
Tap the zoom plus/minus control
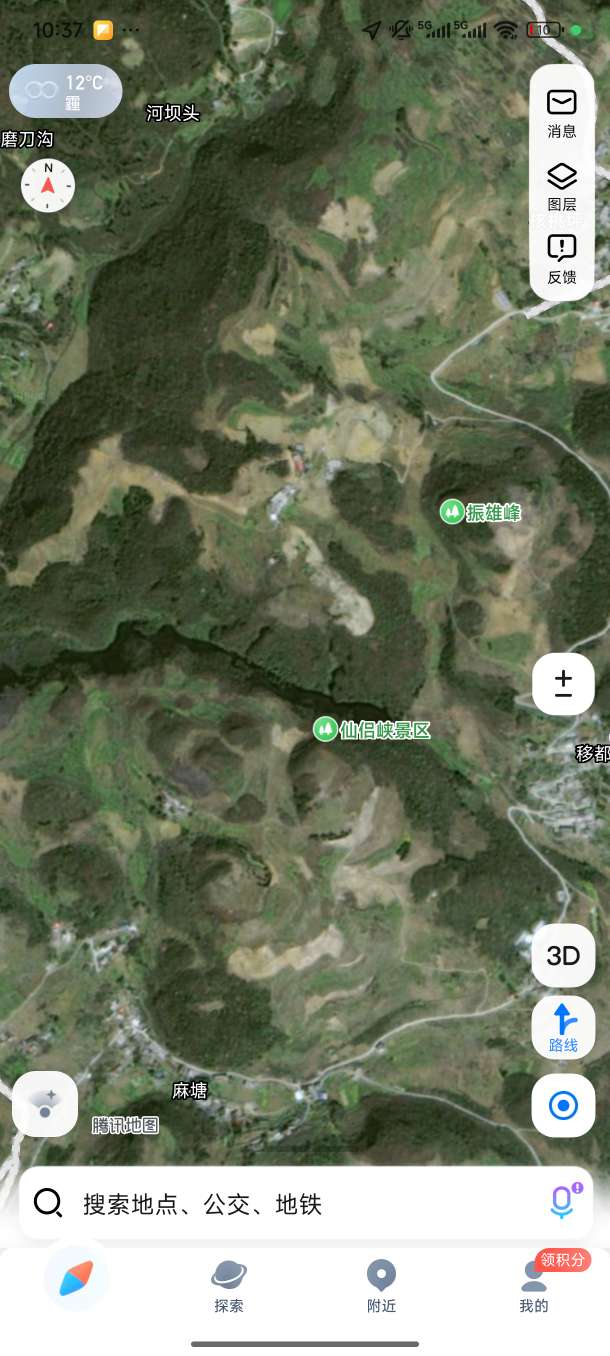coord(563,685)
